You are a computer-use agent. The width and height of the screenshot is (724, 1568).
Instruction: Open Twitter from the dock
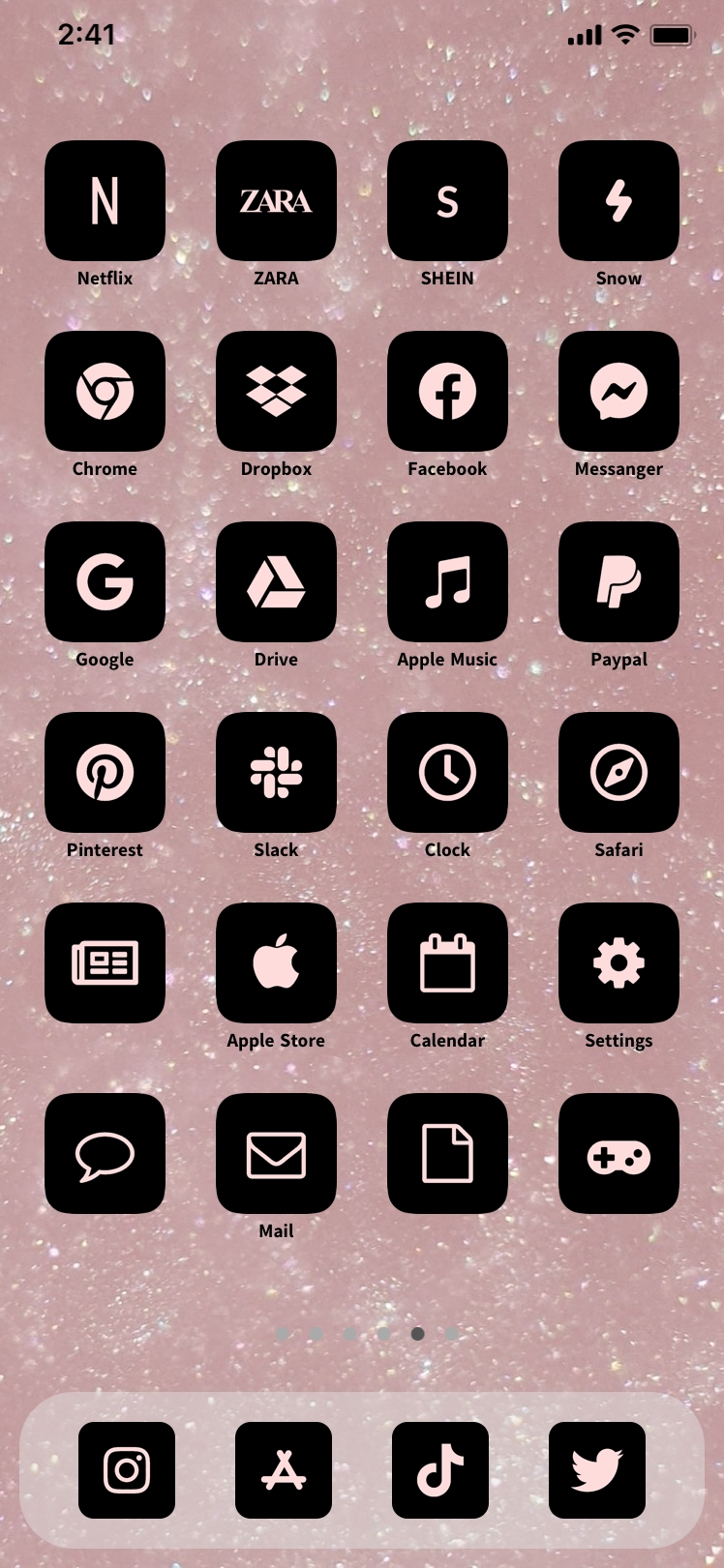(x=597, y=1470)
